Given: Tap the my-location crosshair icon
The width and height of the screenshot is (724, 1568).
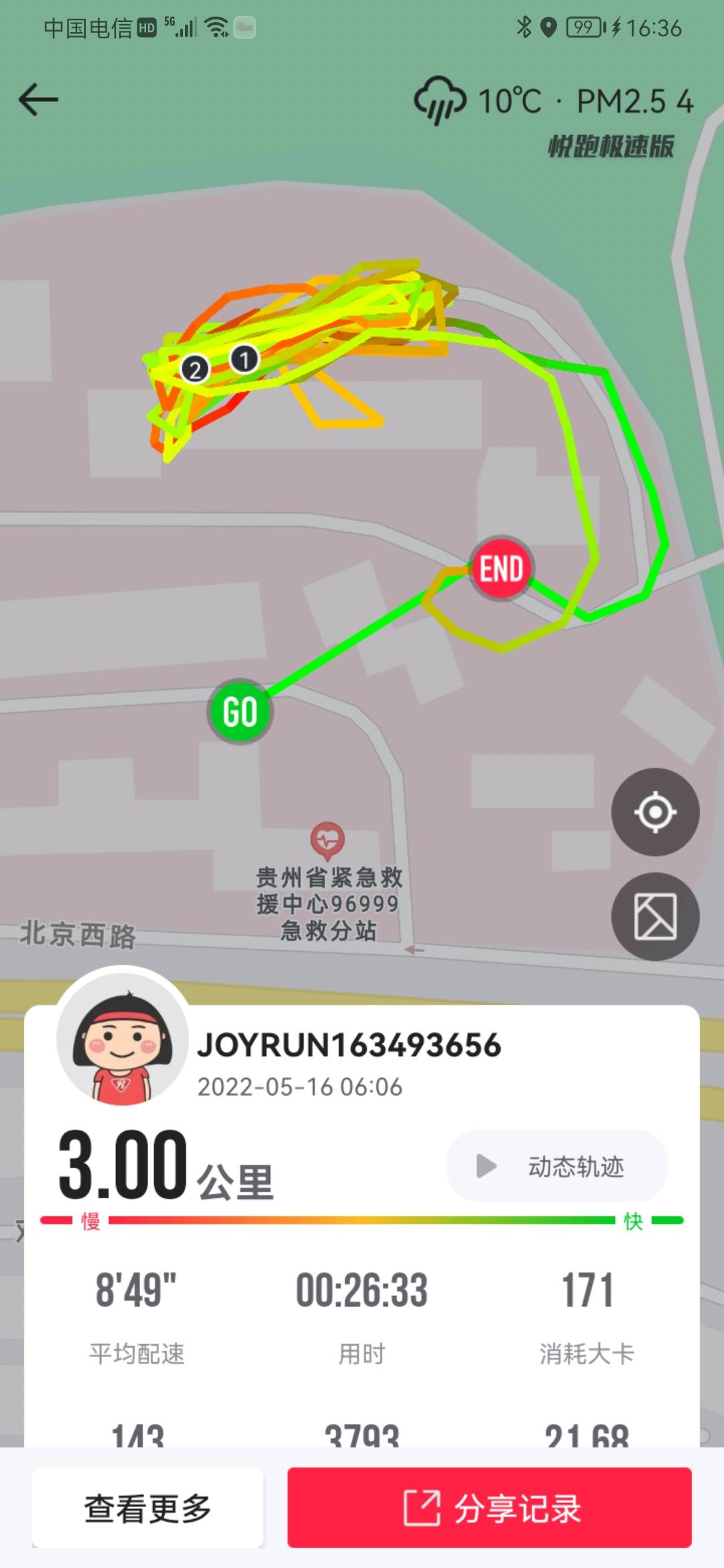Looking at the screenshot, I should coord(654,812).
